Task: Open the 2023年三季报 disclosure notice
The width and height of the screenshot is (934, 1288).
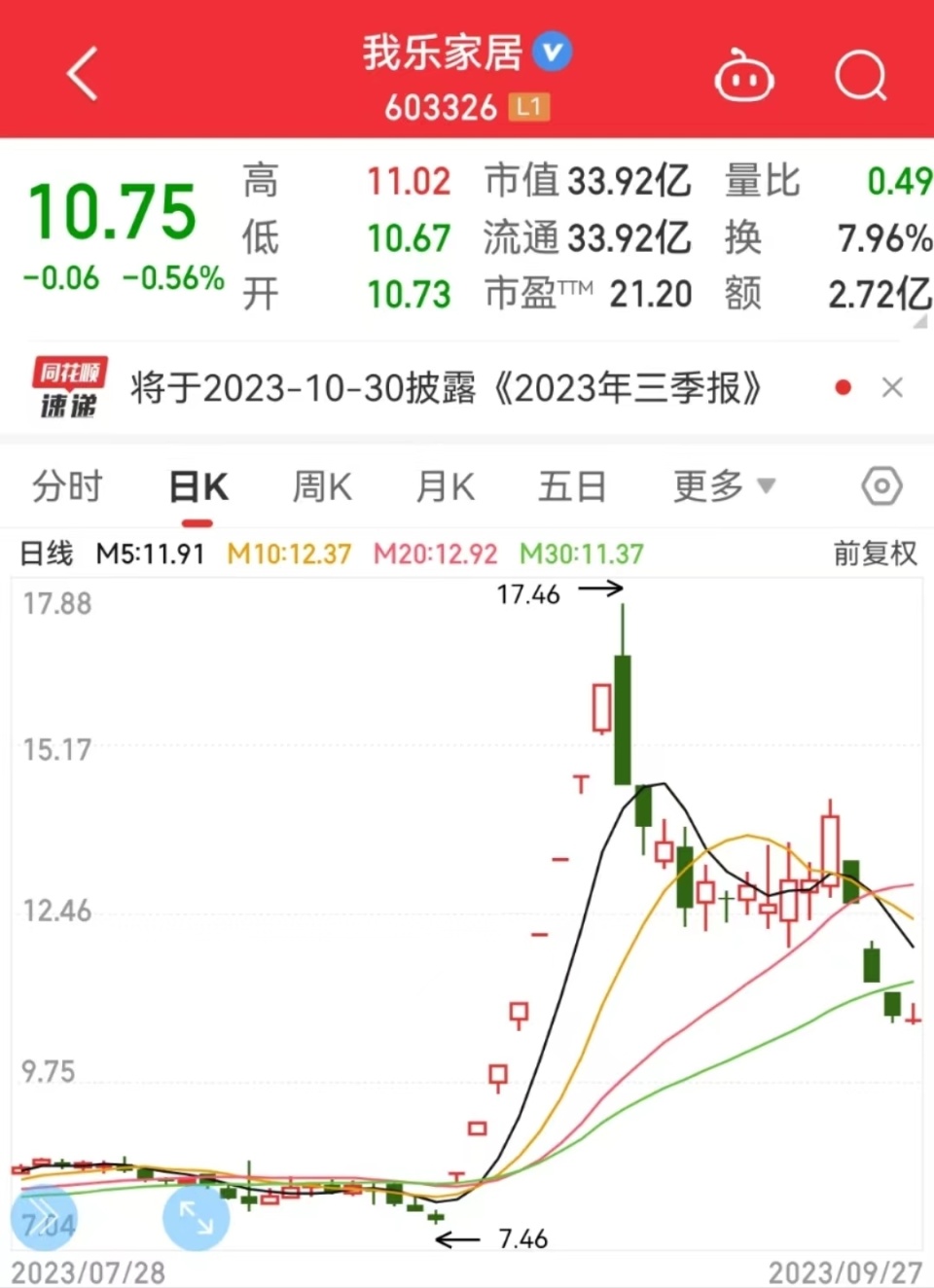Action: click(x=446, y=388)
